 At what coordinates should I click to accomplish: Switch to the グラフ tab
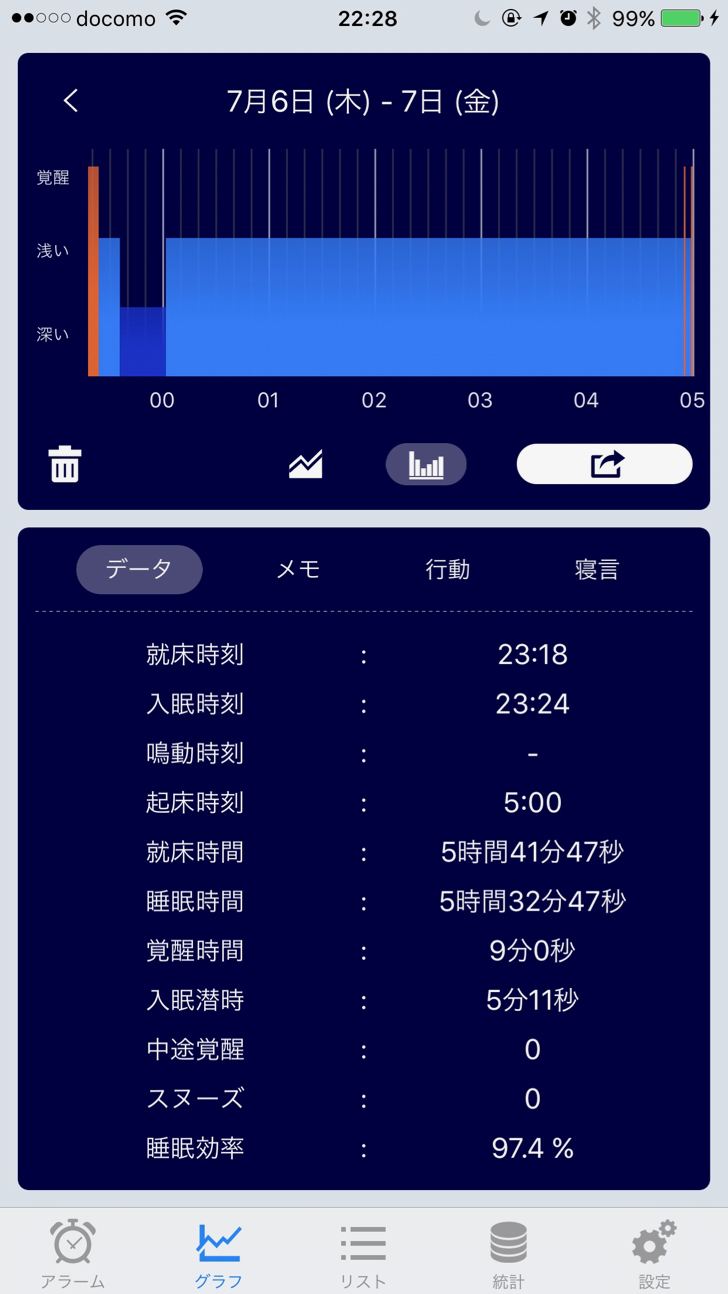[218, 1253]
